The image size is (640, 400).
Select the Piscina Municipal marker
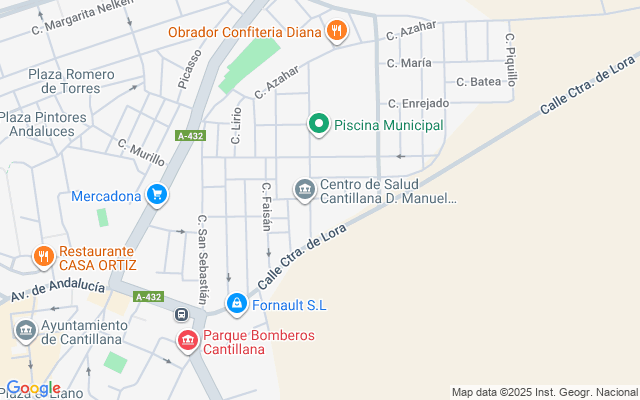point(319,124)
